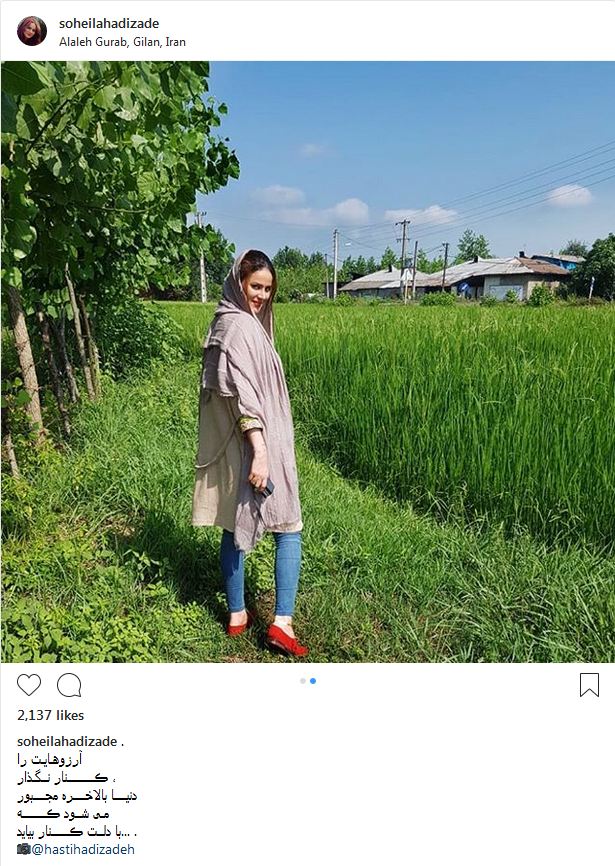Viewport: 615px width, 866px height.
Task: Save the post with the bookmark icon
Action: 589,685
